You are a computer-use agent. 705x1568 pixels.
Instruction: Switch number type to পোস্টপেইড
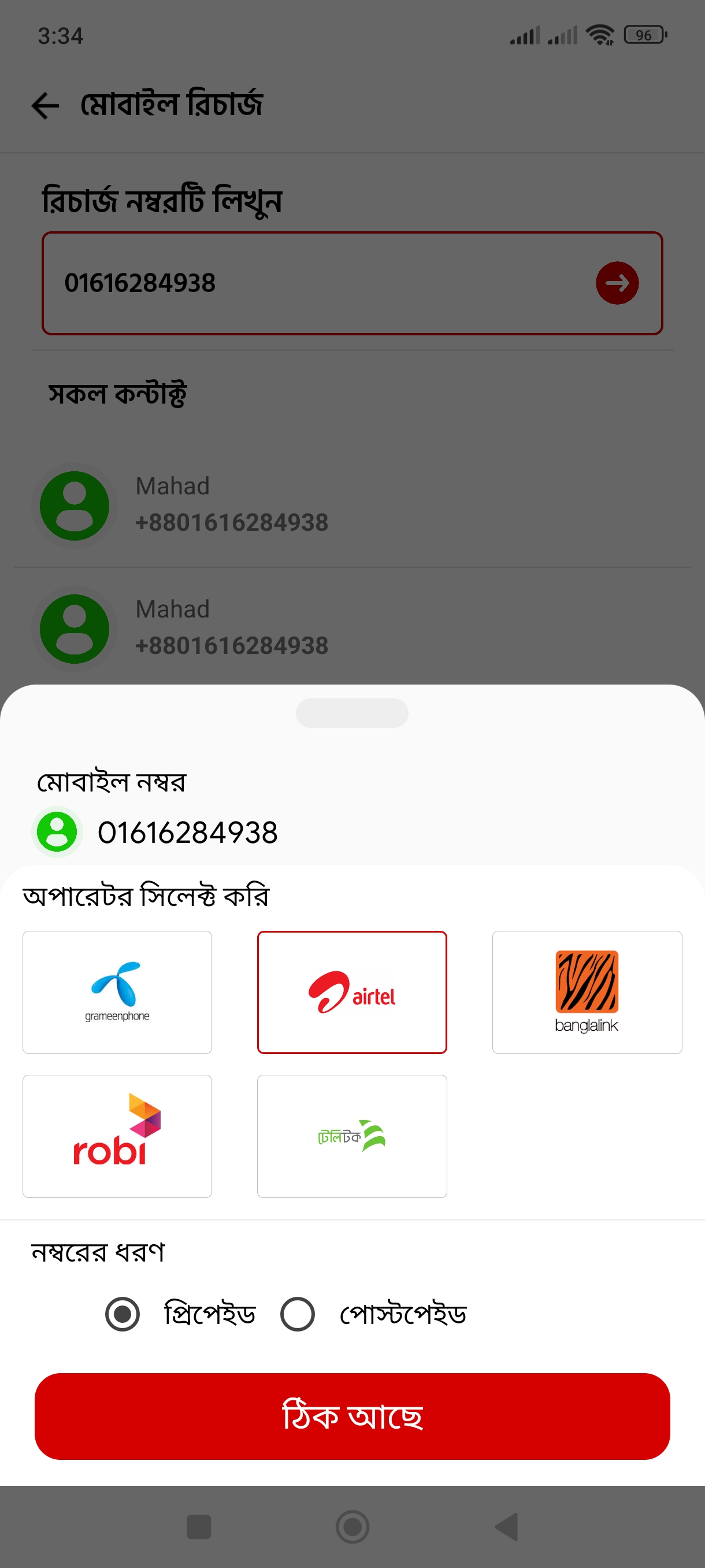[x=298, y=1314]
